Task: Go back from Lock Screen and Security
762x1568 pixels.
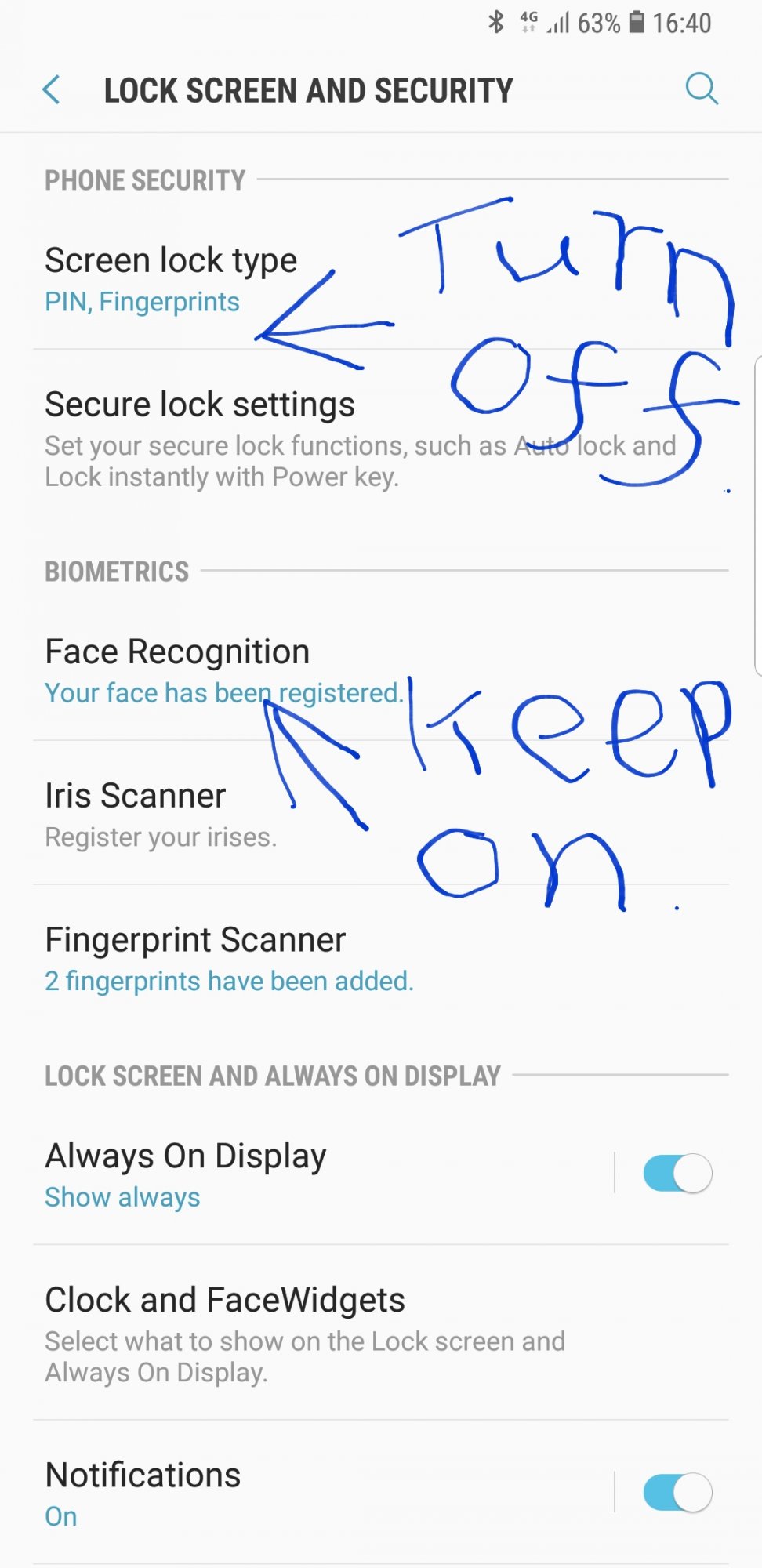Action: coord(52,90)
